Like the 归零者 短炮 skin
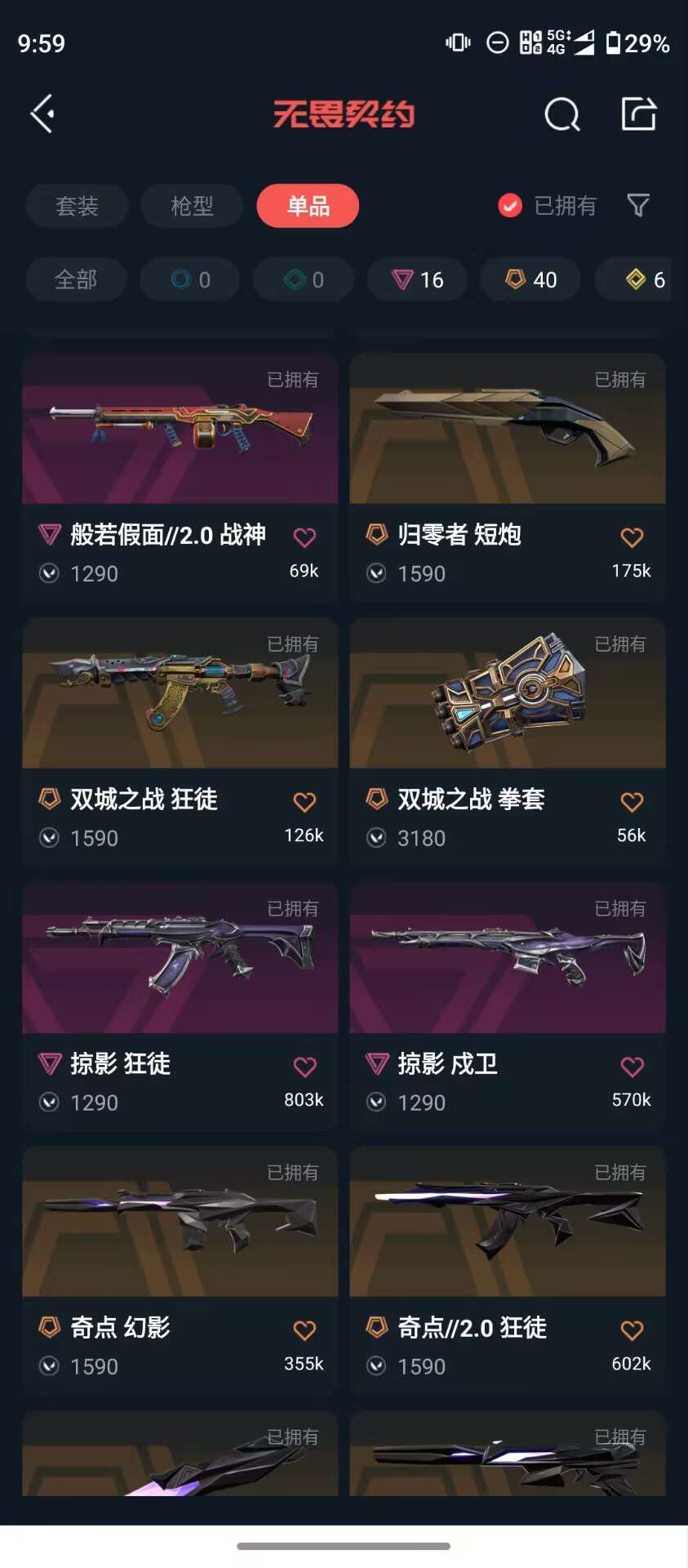This screenshot has height=1568, width=688. coord(632,537)
